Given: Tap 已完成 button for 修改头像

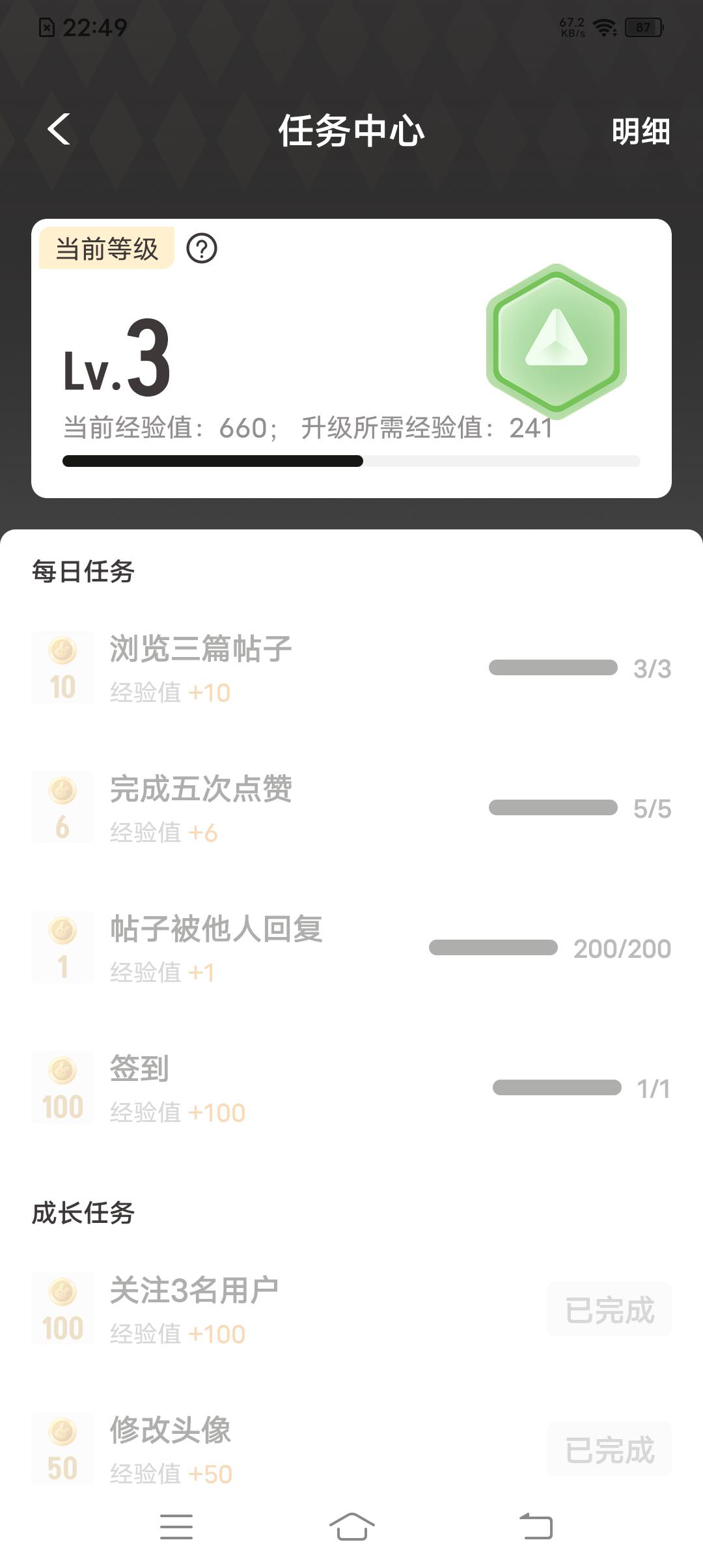Looking at the screenshot, I should [609, 1449].
